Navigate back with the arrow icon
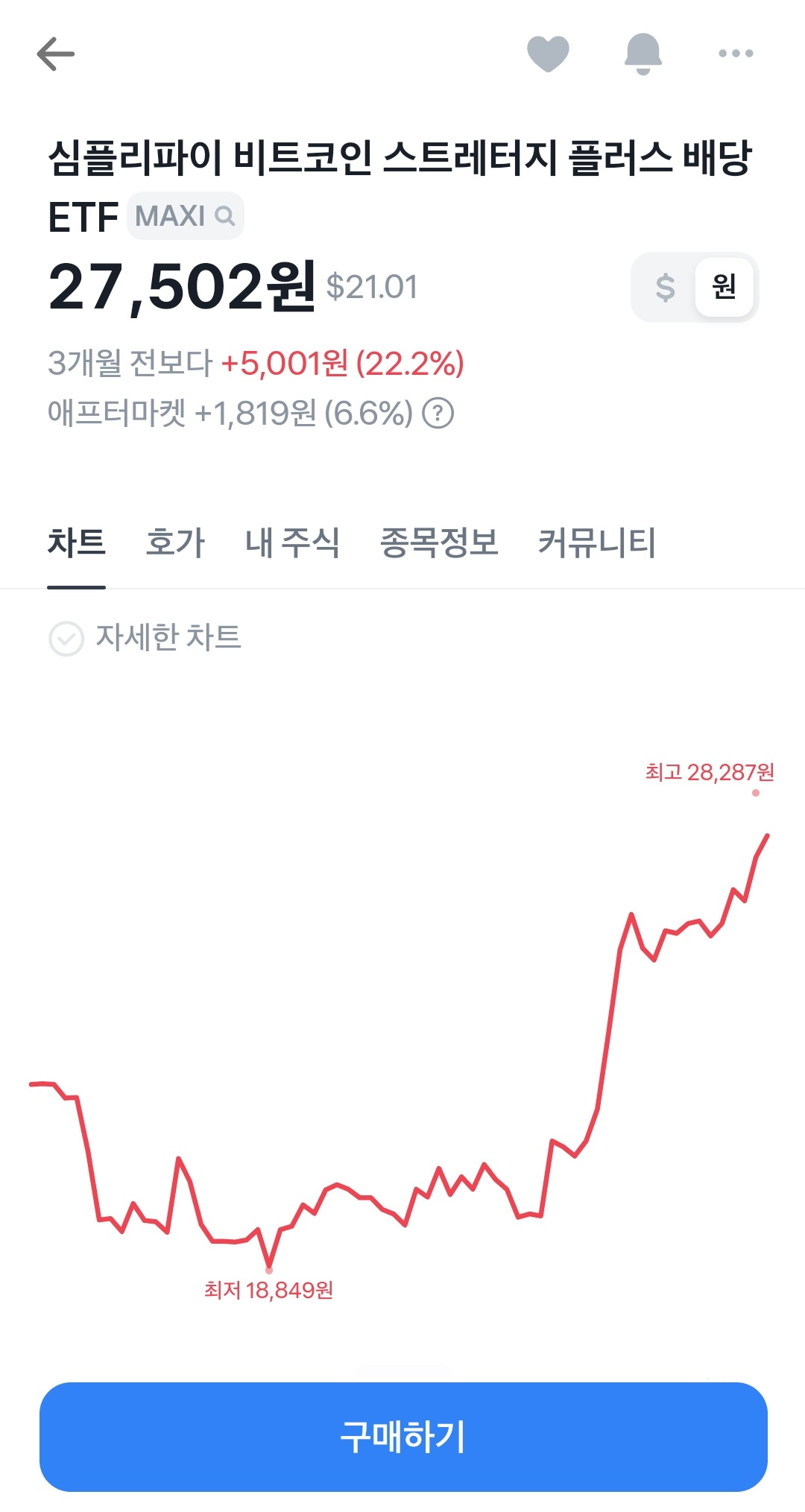Image resolution: width=805 pixels, height=1512 pixels. point(54,54)
